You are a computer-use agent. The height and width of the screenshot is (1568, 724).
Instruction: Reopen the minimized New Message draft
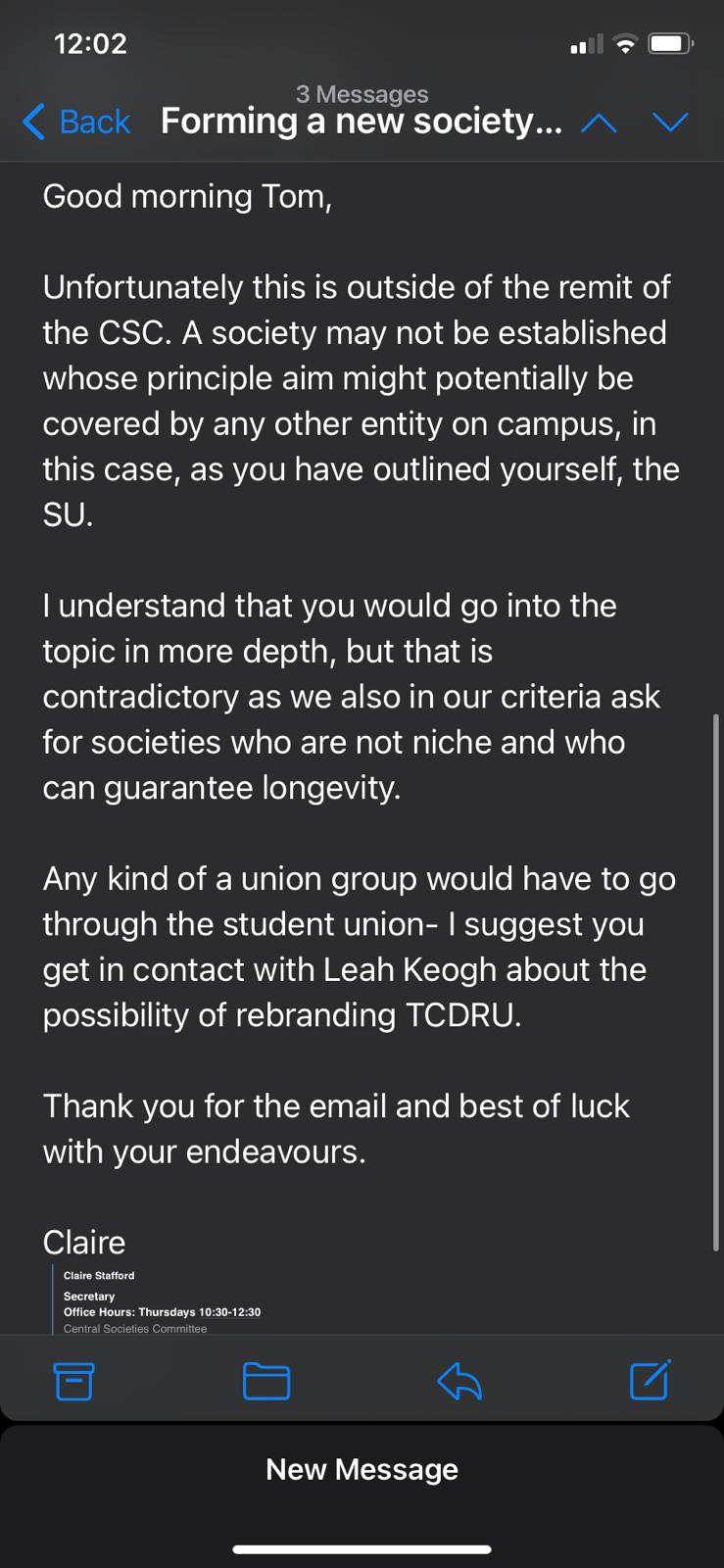(x=362, y=1469)
